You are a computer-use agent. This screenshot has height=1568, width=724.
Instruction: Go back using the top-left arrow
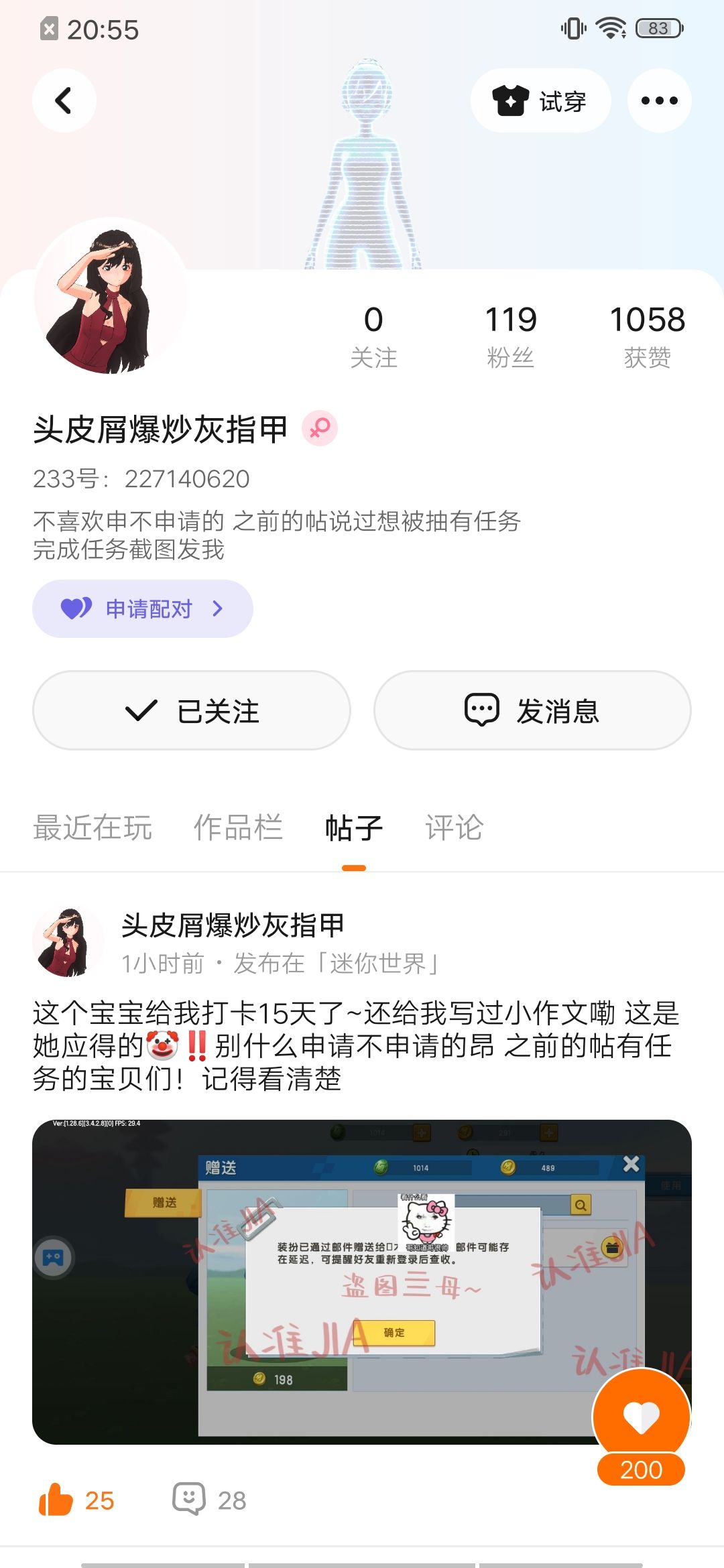(64, 101)
